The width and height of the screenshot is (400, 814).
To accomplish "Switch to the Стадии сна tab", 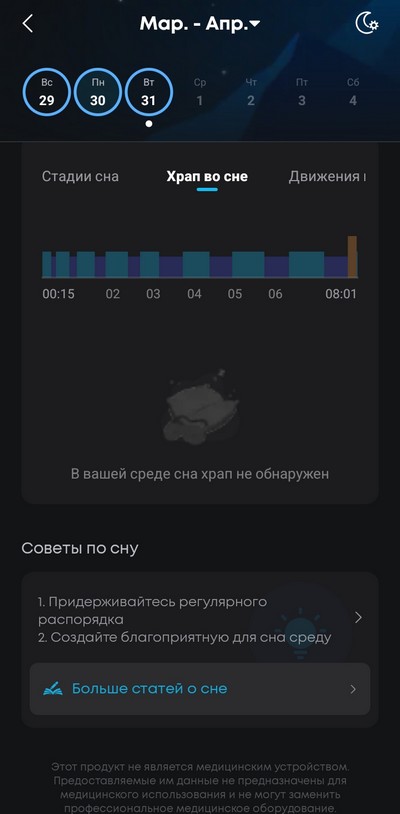I will tap(80, 177).
